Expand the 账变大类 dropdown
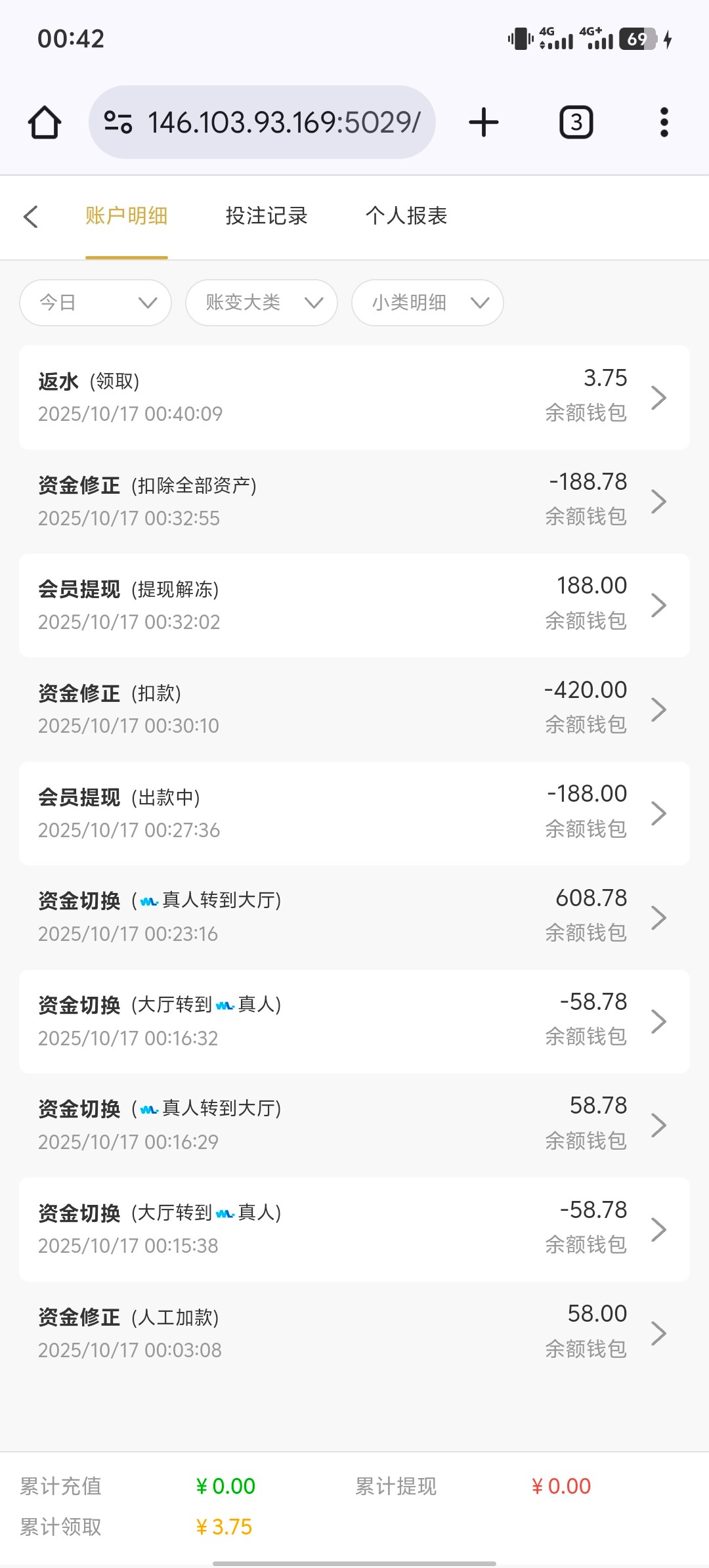The width and height of the screenshot is (709, 1568). pyautogui.click(x=262, y=303)
